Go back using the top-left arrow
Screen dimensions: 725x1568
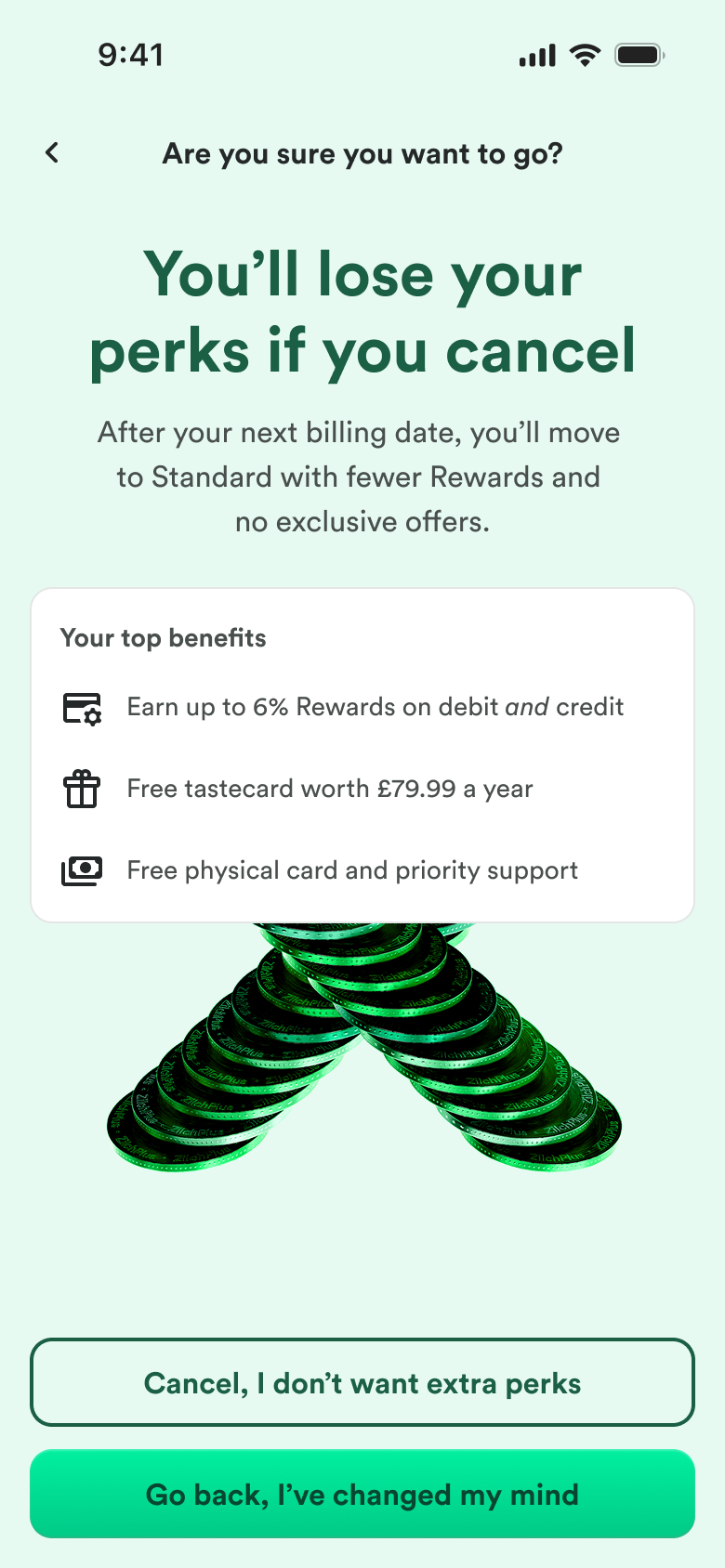point(52,153)
